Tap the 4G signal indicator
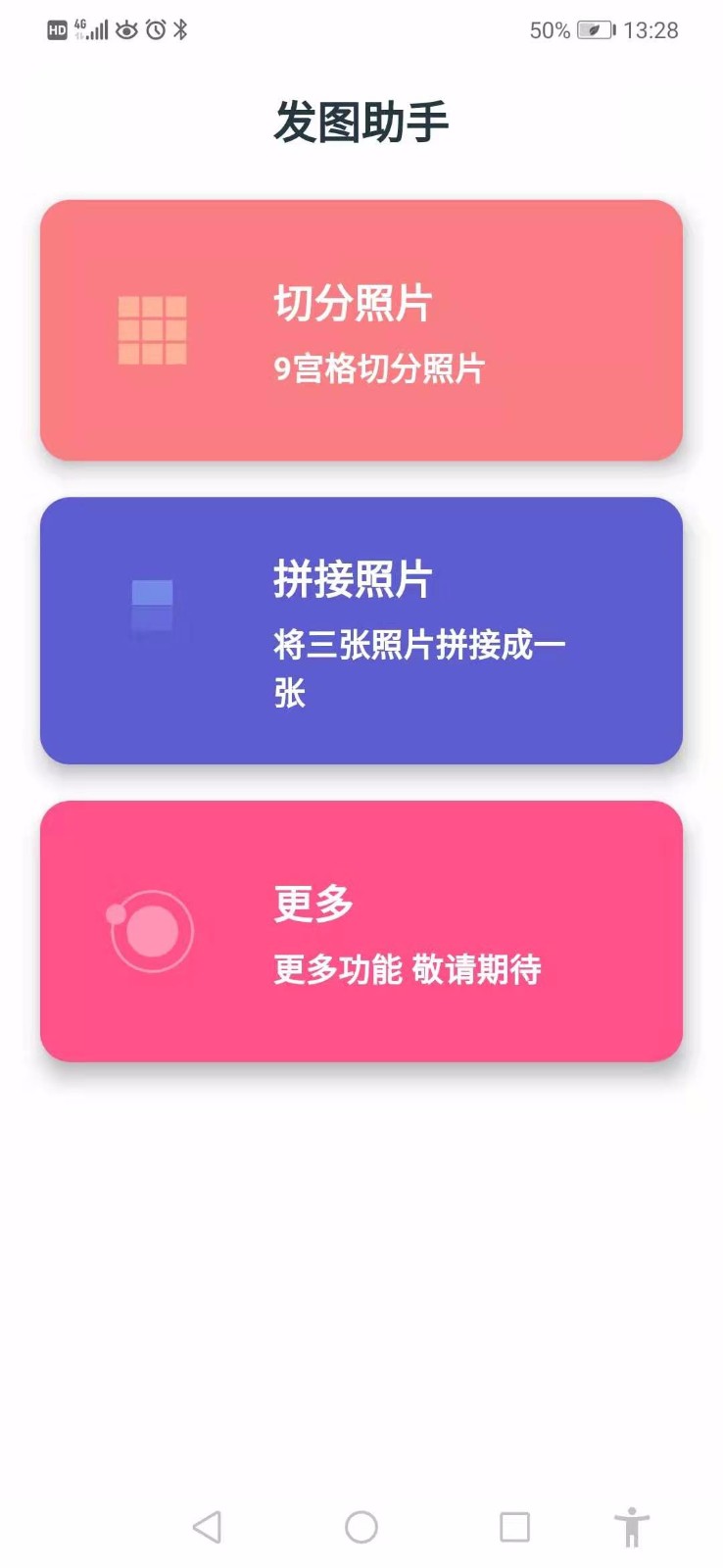 (90, 27)
